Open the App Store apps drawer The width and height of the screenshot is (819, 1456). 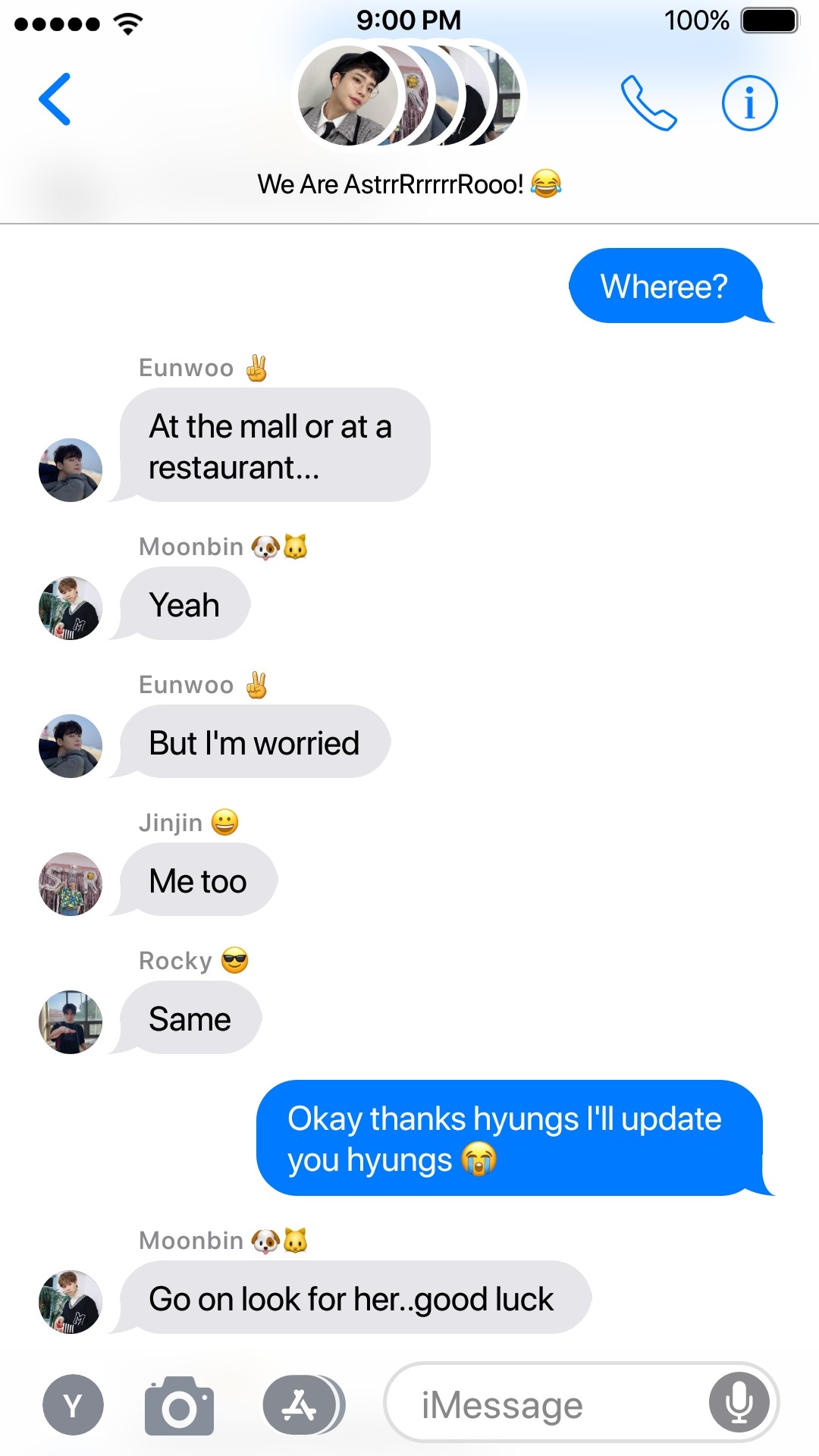[x=301, y=1405]
